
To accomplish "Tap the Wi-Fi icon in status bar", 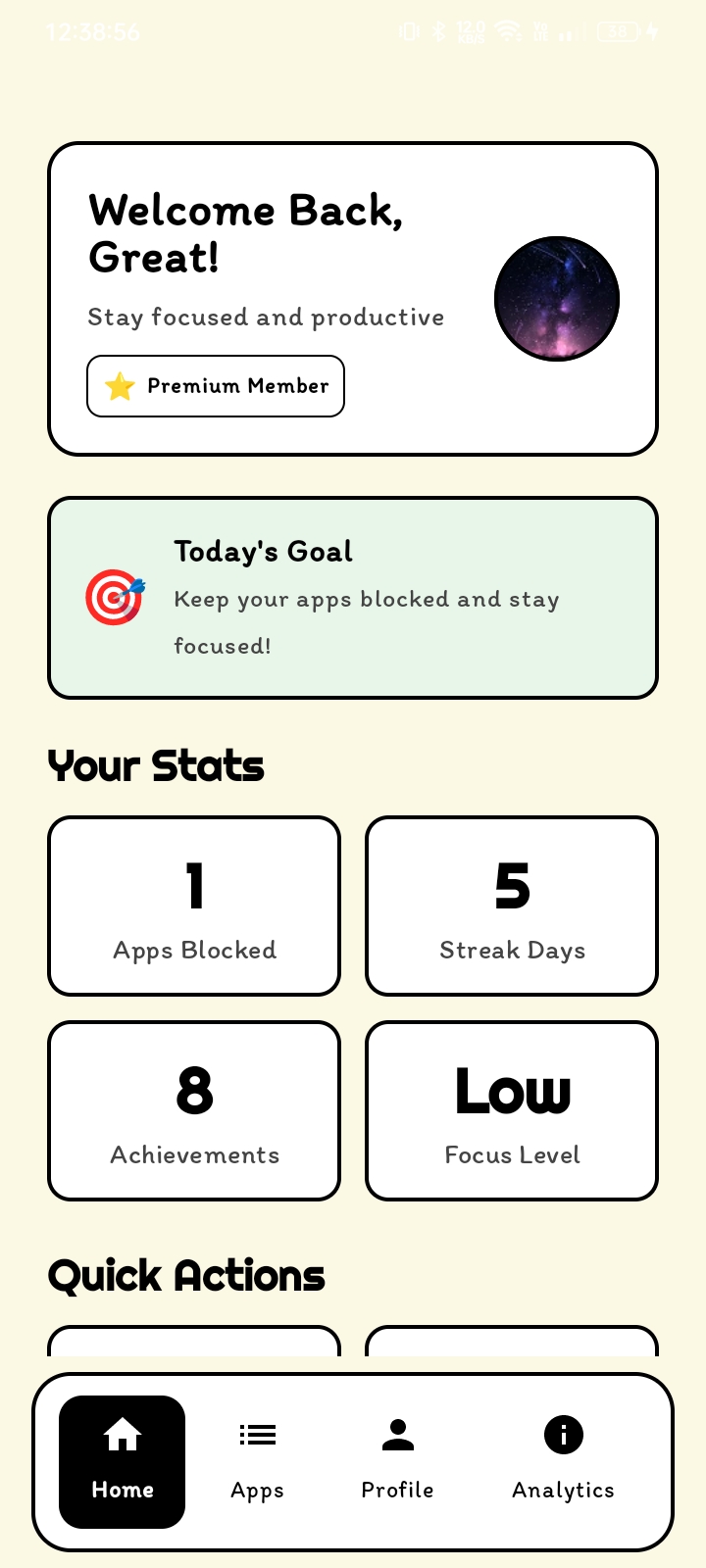I will [506, 31].
